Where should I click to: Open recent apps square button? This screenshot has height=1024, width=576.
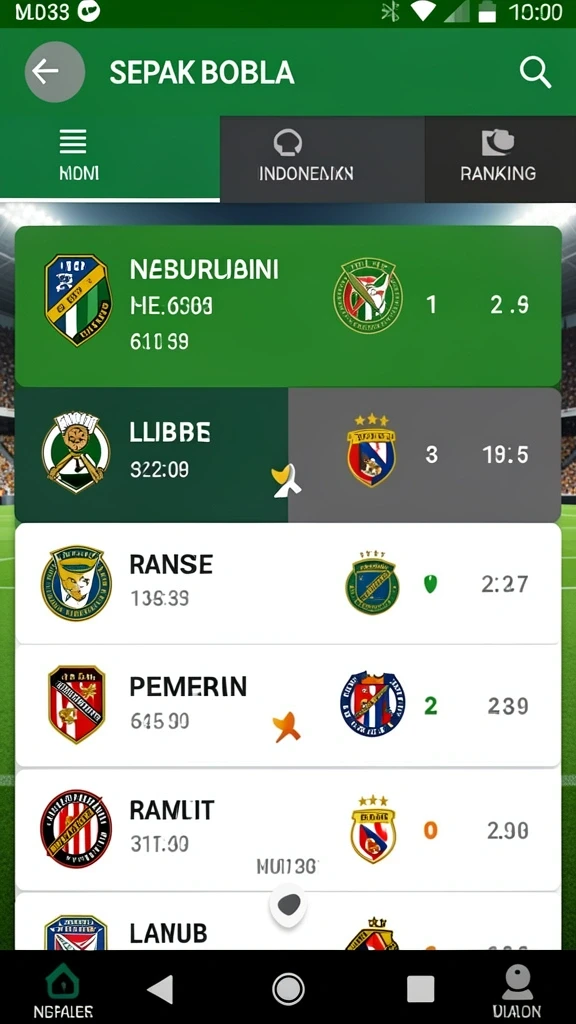click(x=421, y=989)
